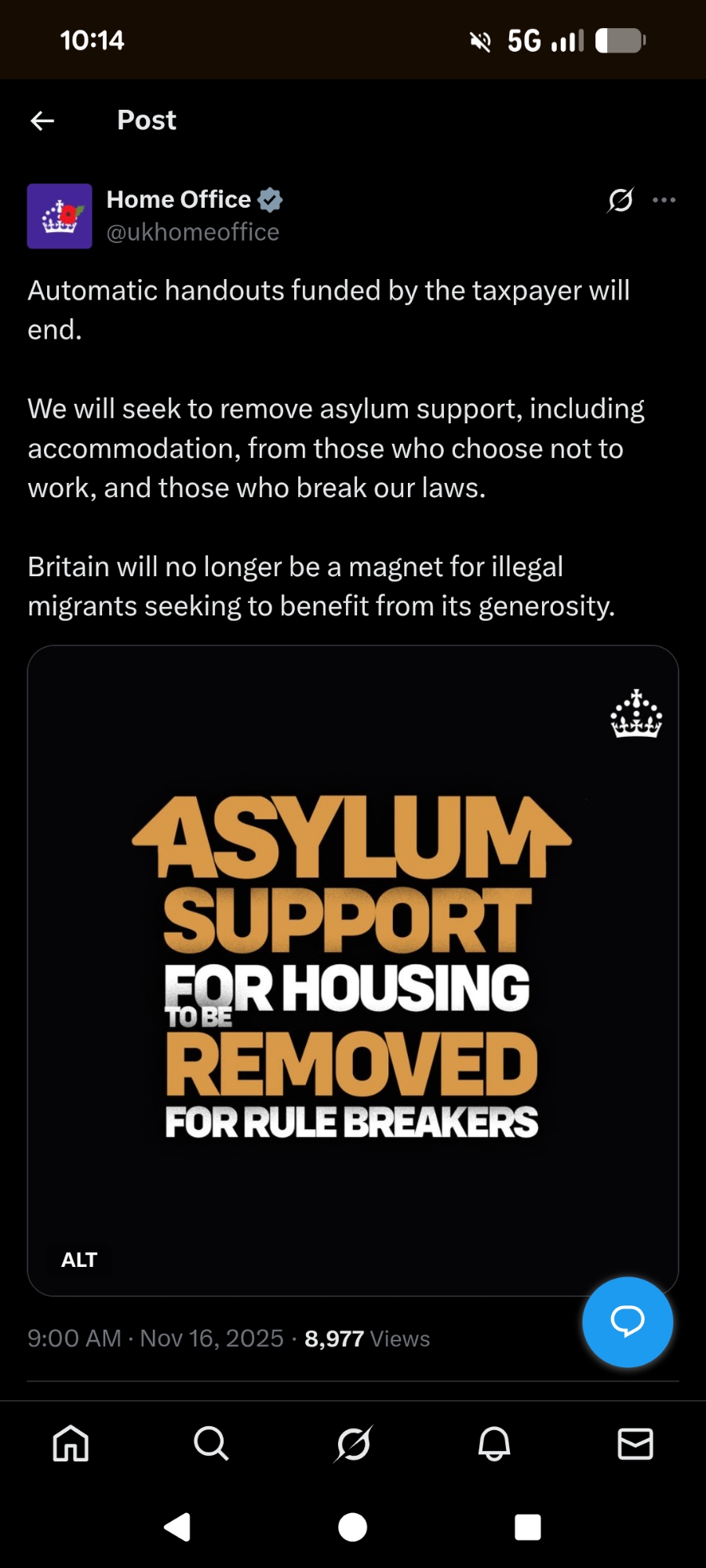
Task: Show the image ALT description
Action: (x=79, y=1260)
